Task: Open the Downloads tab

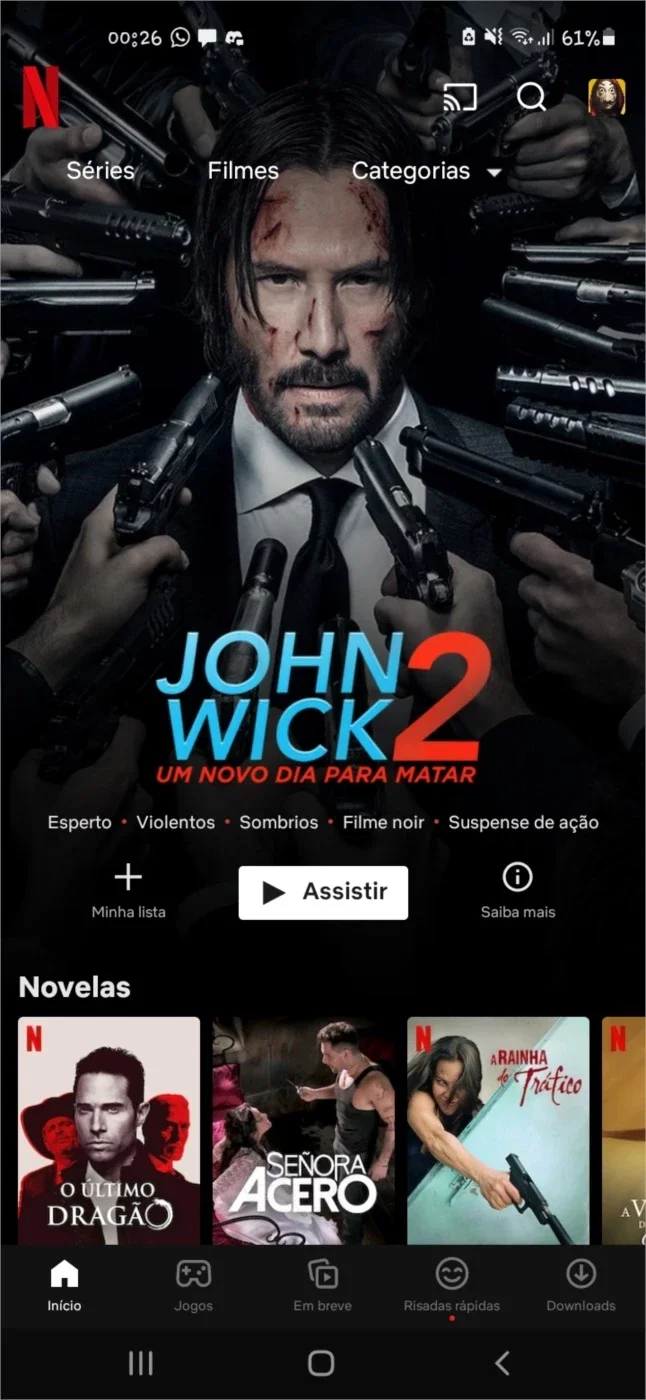Action: click(581, 1286)
